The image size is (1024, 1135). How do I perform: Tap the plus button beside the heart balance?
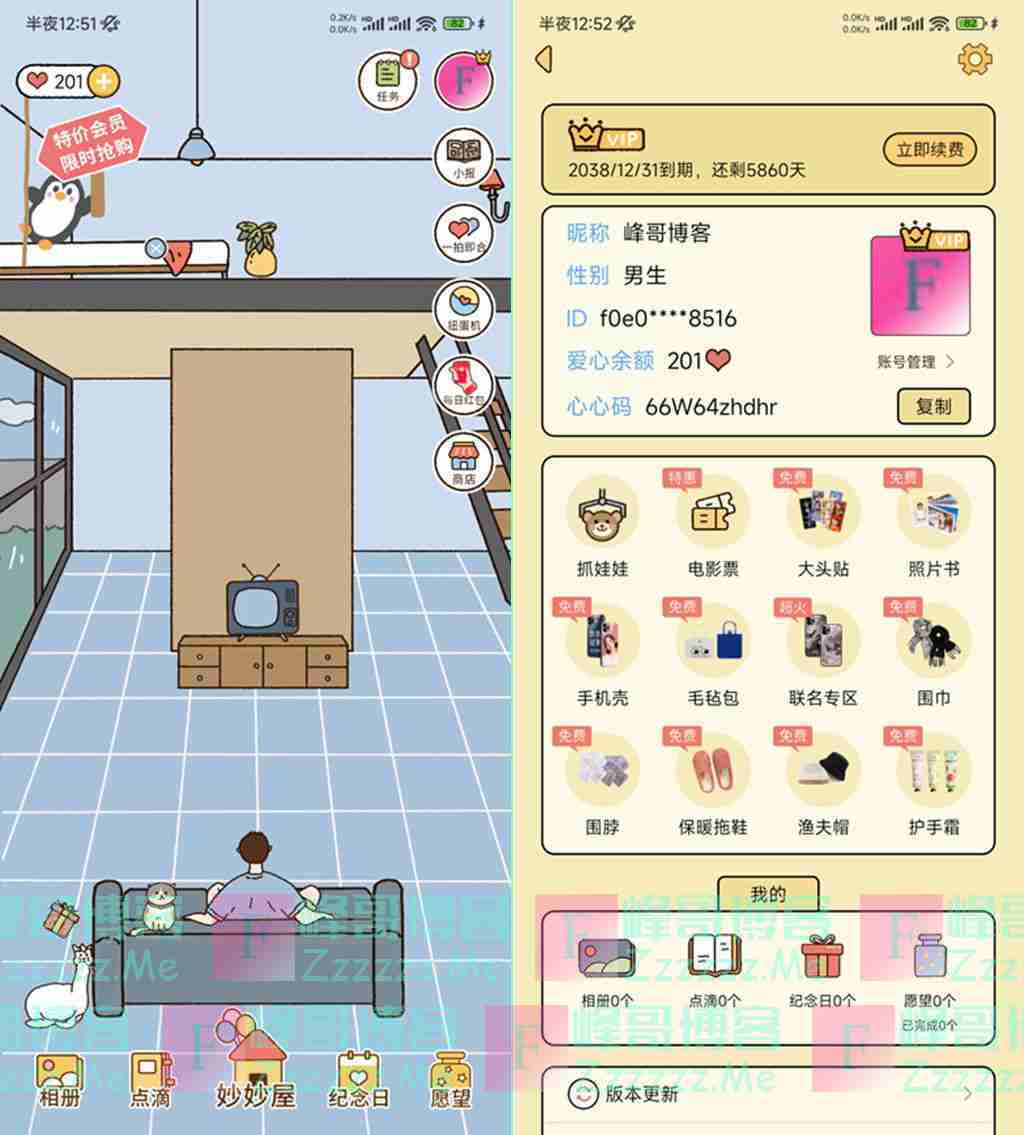(x=104, y=81)
